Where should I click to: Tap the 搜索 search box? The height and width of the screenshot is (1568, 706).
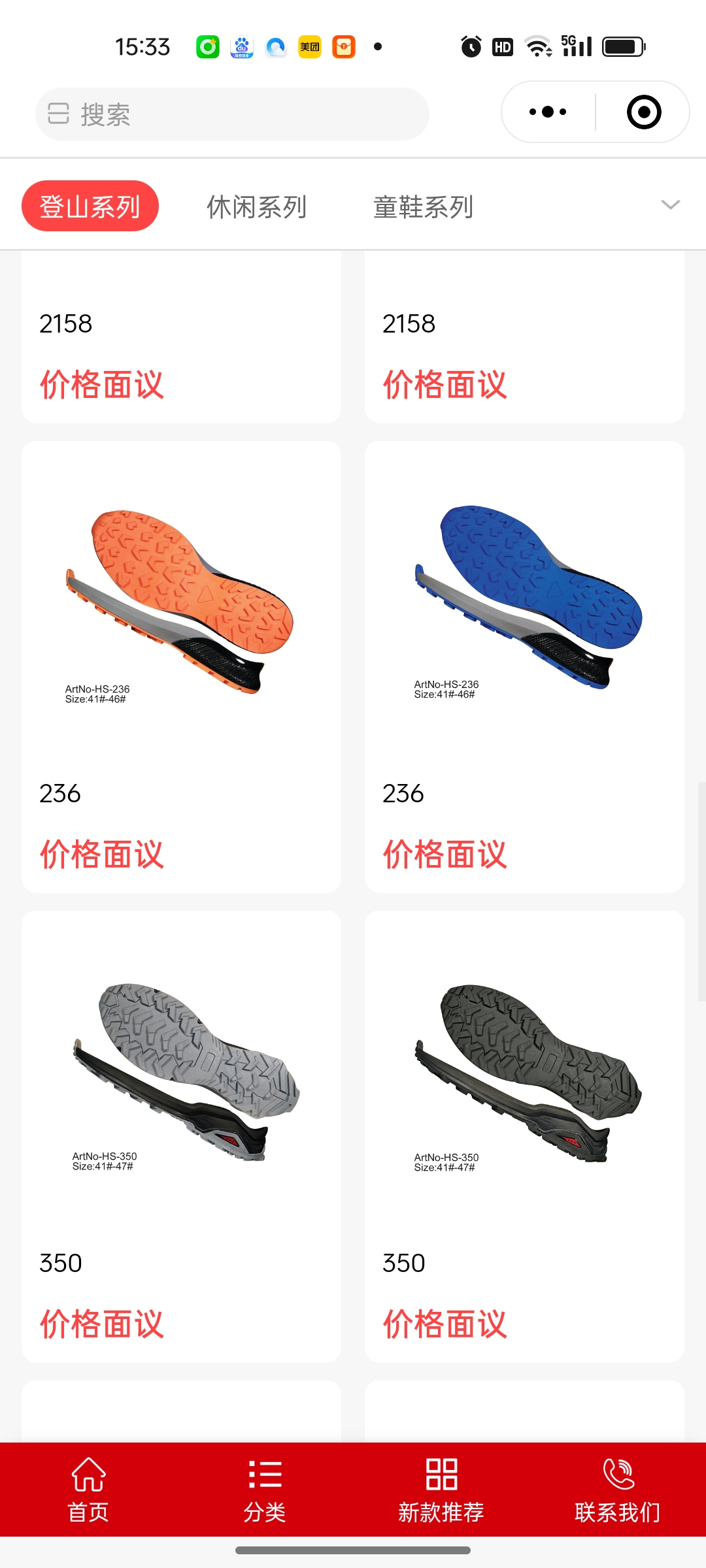pos(232,114)
